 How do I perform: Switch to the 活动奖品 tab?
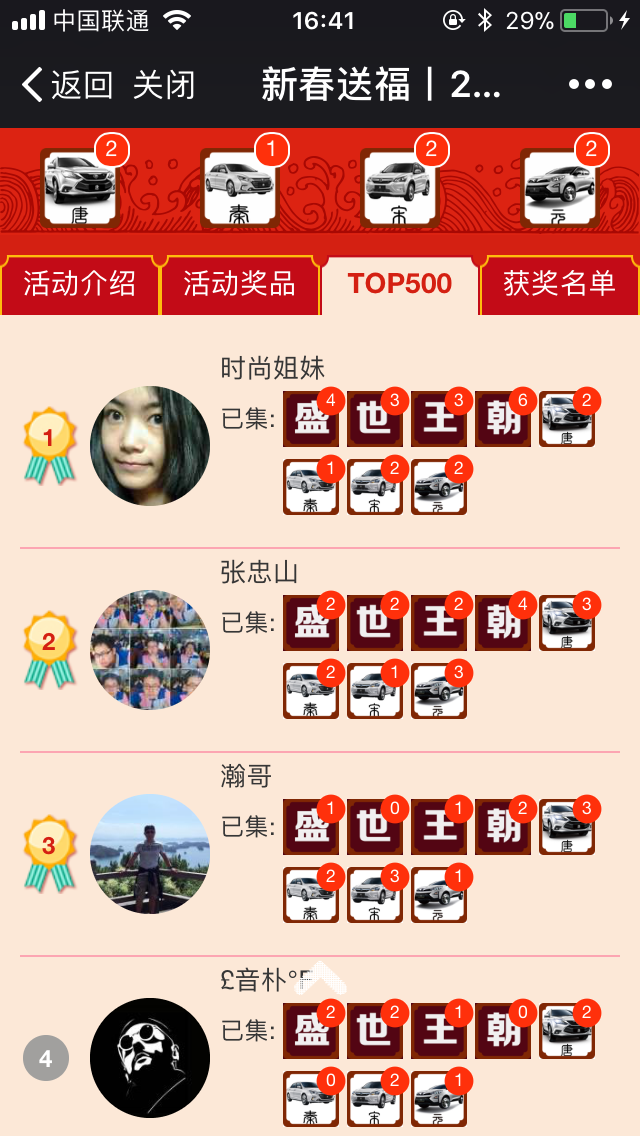[240, 283]
